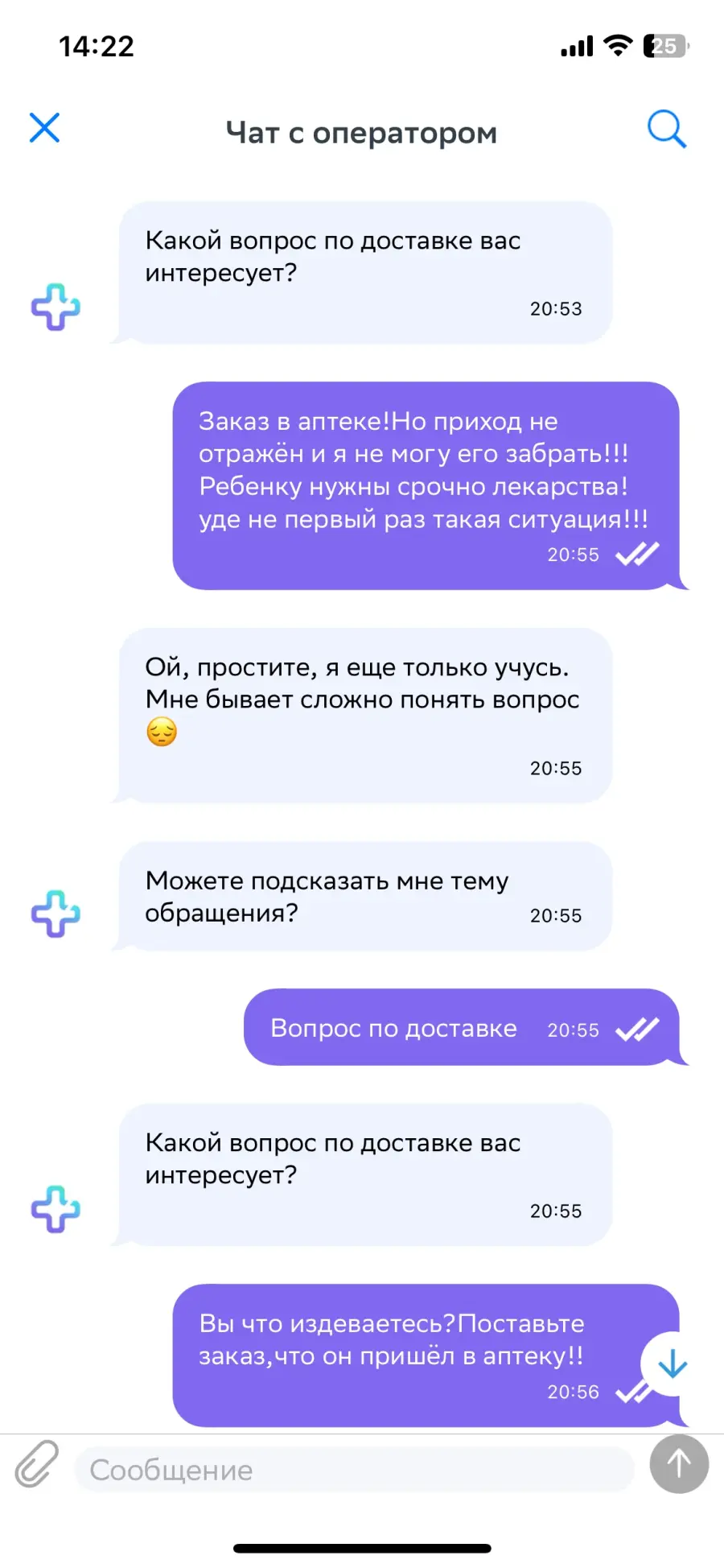Screen dimensions: 724x1568
Task: Jump to latest messages with down arrow
Action: [x=673, y=1364]
